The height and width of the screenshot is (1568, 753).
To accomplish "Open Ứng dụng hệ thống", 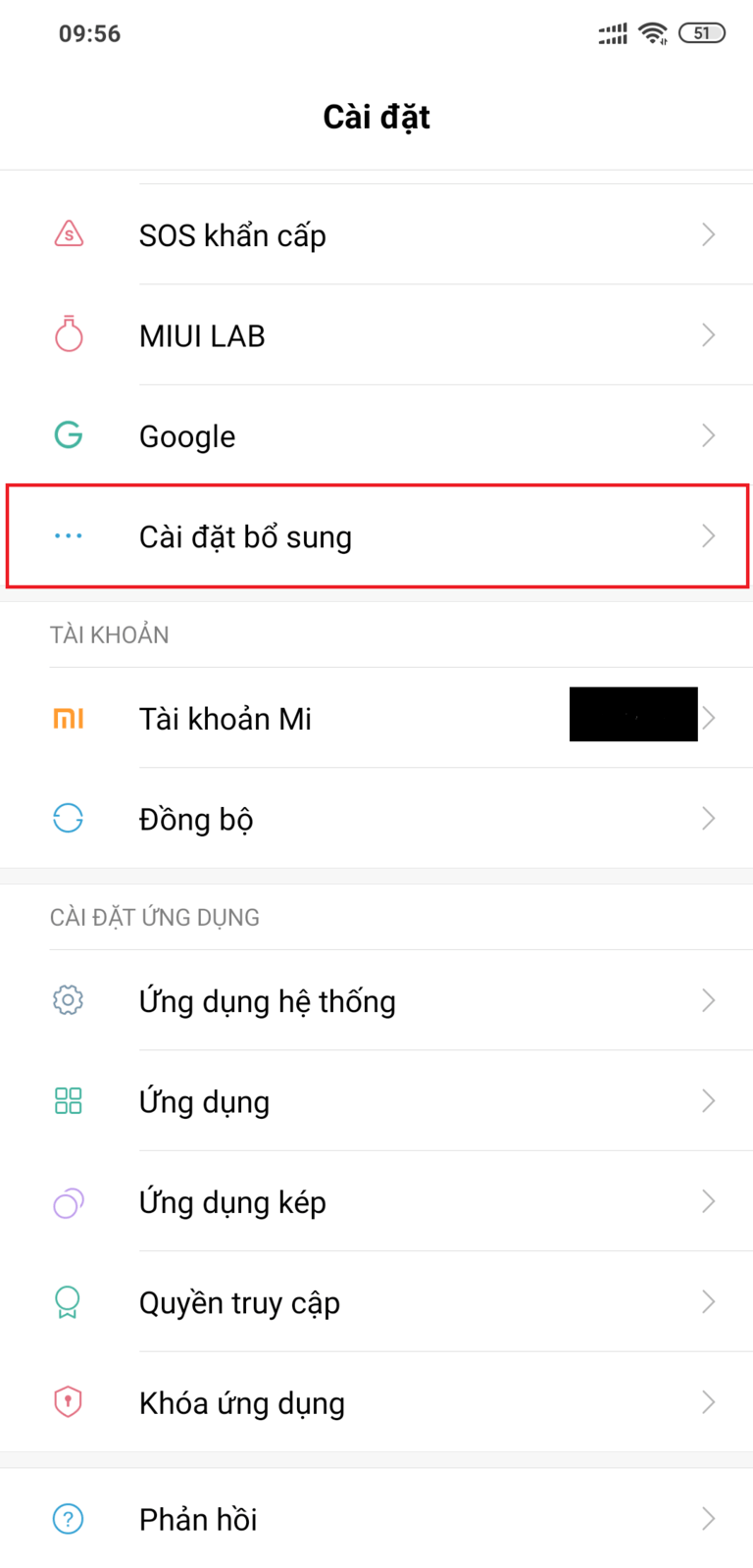I will (376, 1000).
